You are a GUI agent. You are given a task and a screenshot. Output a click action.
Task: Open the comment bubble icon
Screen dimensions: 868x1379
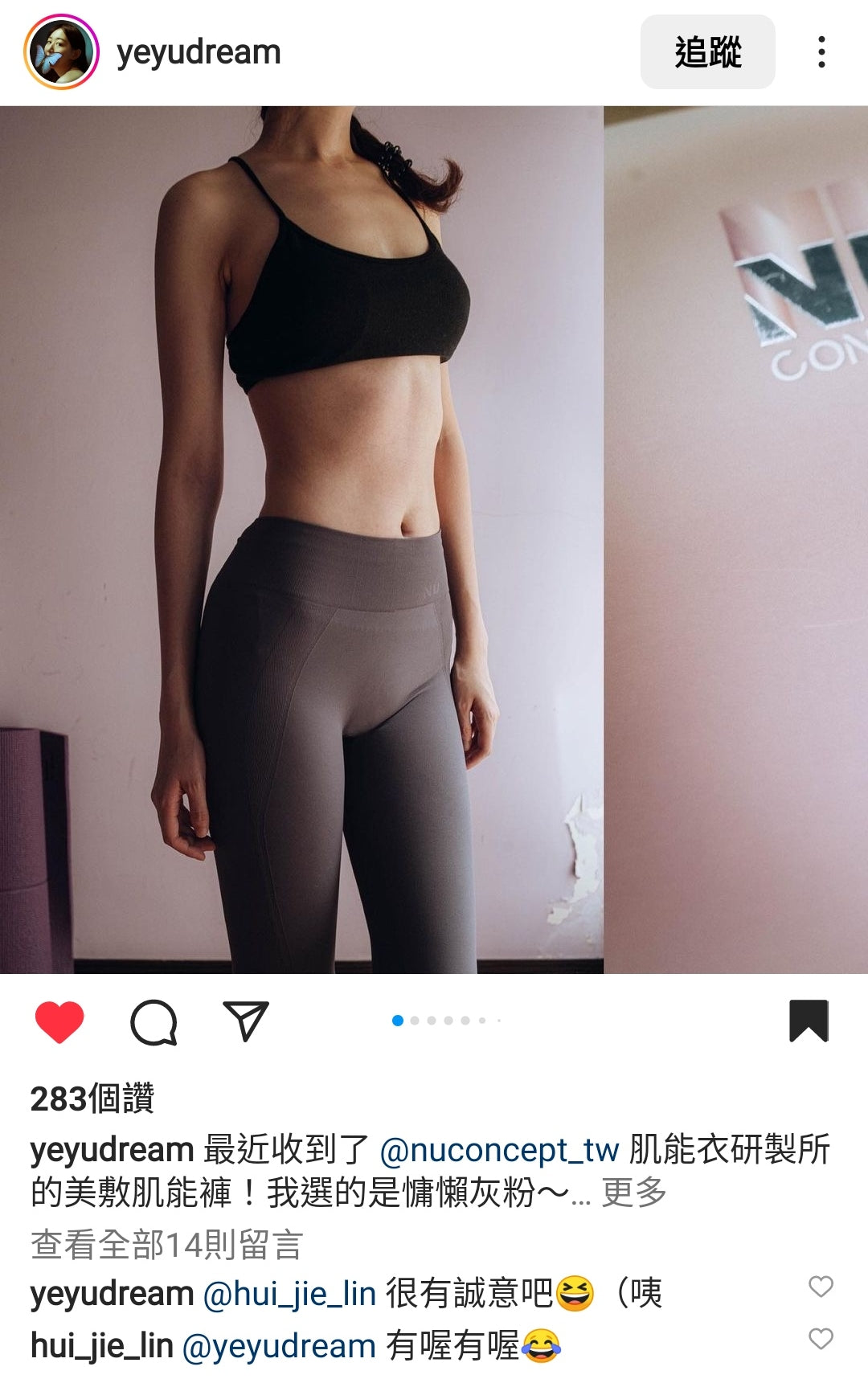[x=153, y=1022]
